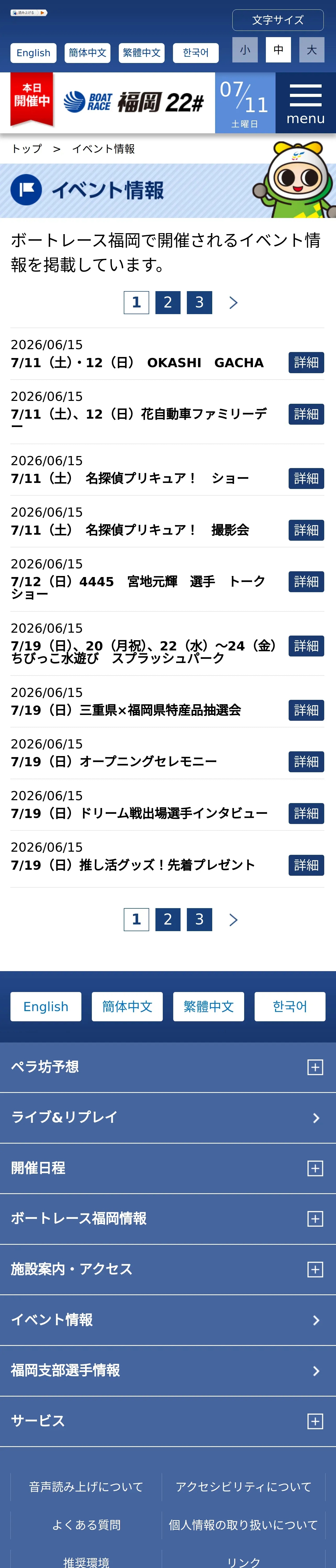Image resolution: width=336 pixels, height=1568 pixels.
Task: Open ライブ&リプレイ
Action: [x=168, y=1117]
